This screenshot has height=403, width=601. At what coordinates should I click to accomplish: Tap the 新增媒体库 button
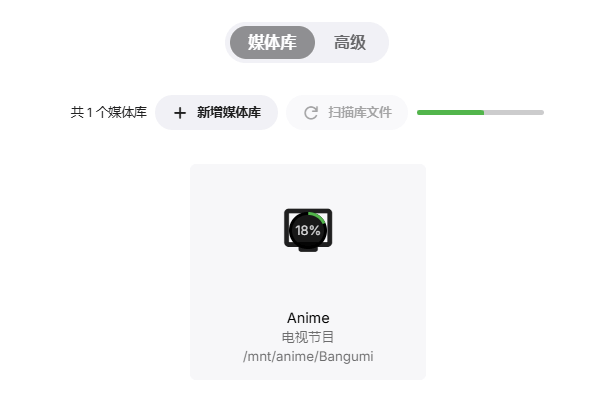point(216,113)
